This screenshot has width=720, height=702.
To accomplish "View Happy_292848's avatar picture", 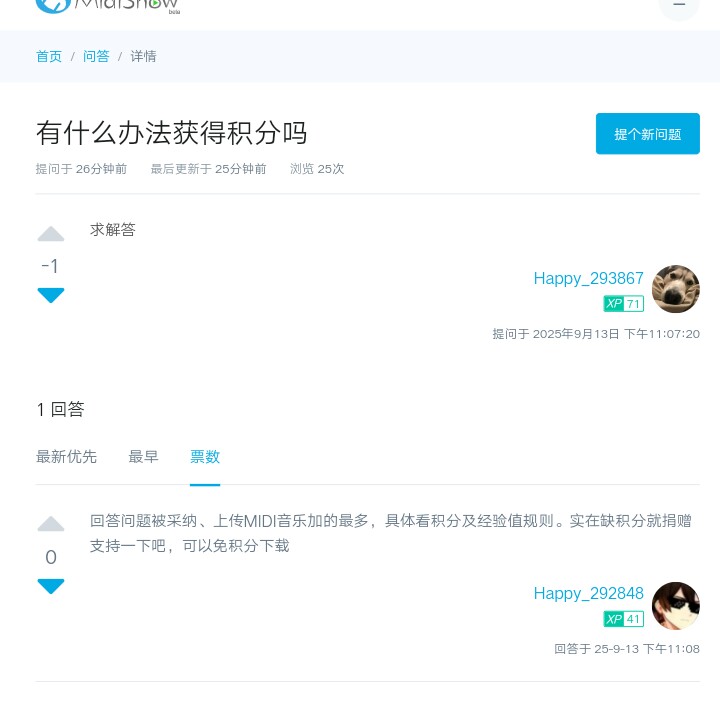I will pyautogui.click(x=676, y=605).
